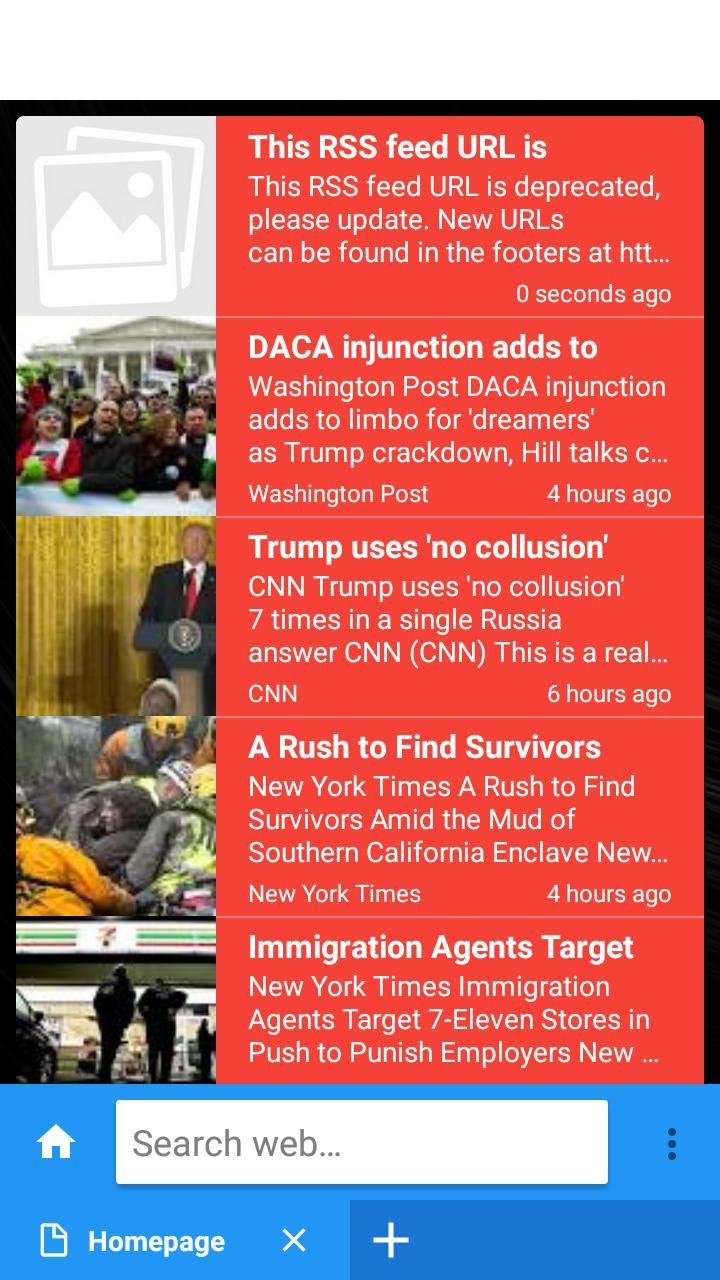This screenshot has height=1280, width=720.
Task: Open the three-dot overflow menu
Action: pyautogui.click(x=671, y=1143)
